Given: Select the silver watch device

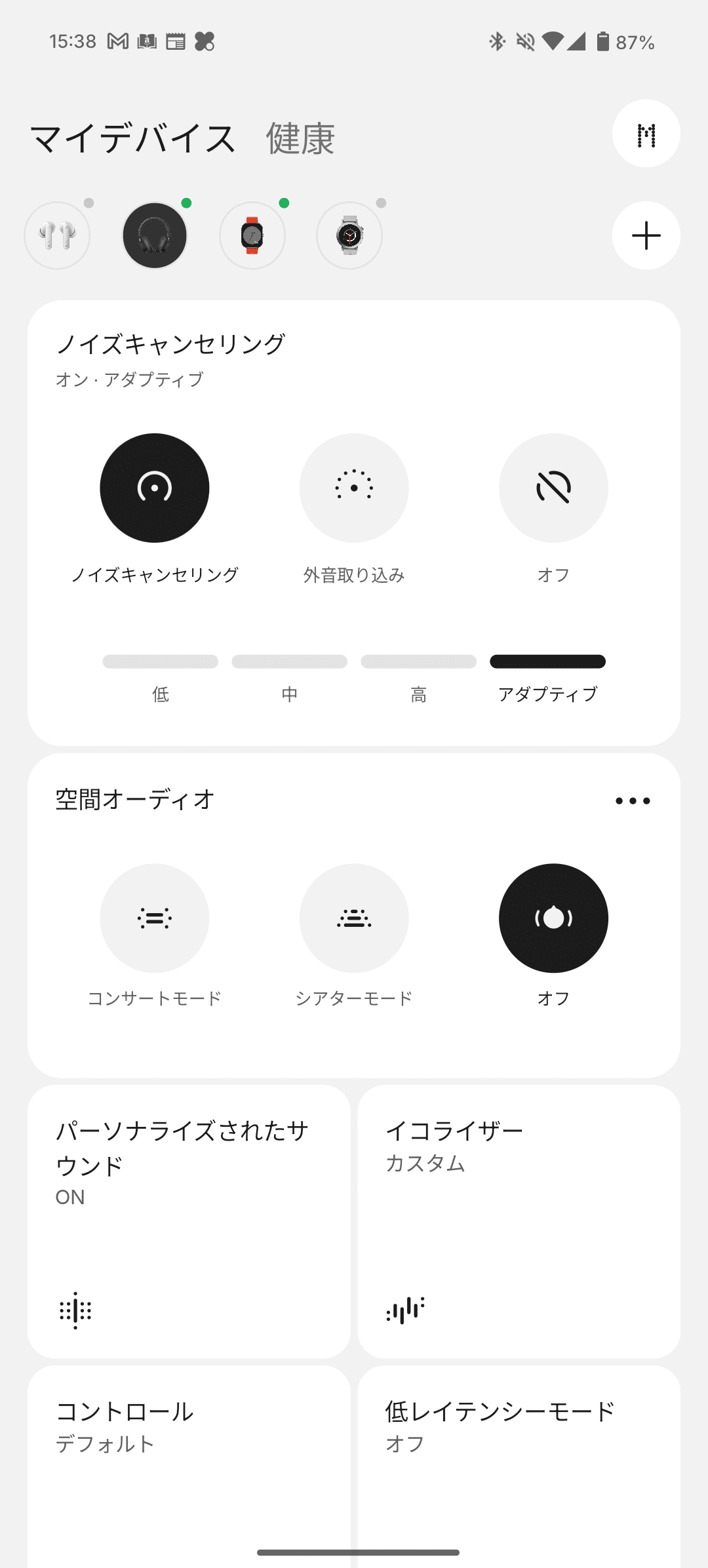Looking at the screenshot, I should click(349, 235).
